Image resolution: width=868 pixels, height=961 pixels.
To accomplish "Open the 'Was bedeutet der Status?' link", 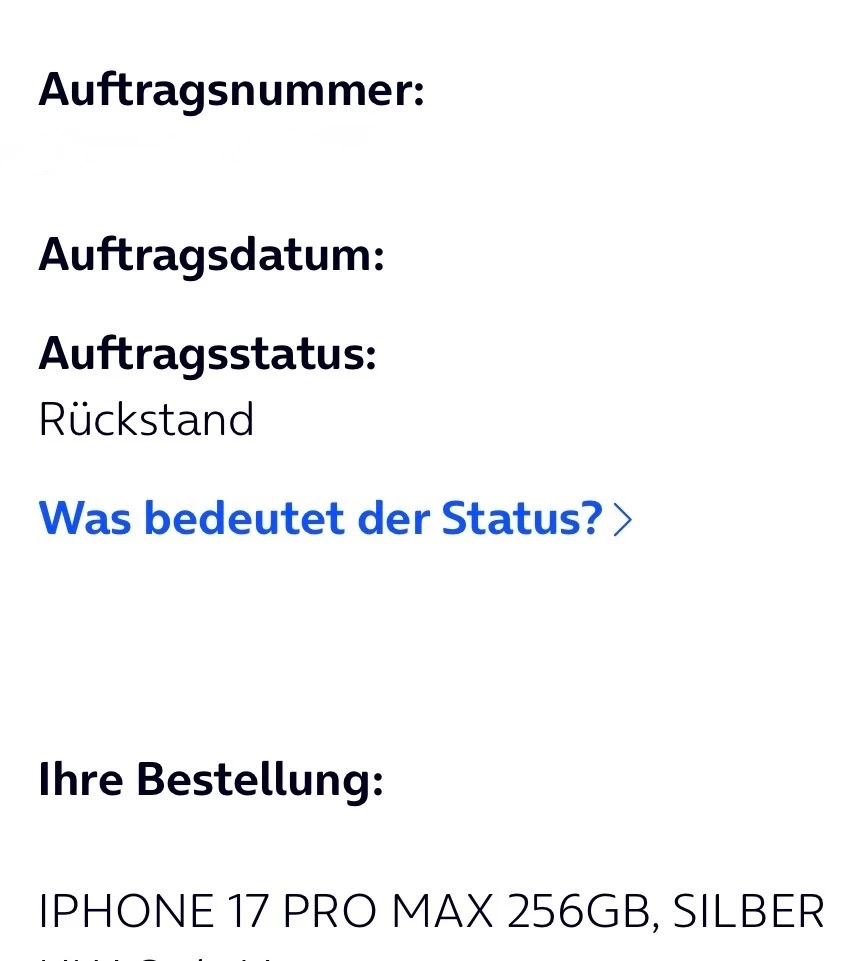I will point(335,518).
